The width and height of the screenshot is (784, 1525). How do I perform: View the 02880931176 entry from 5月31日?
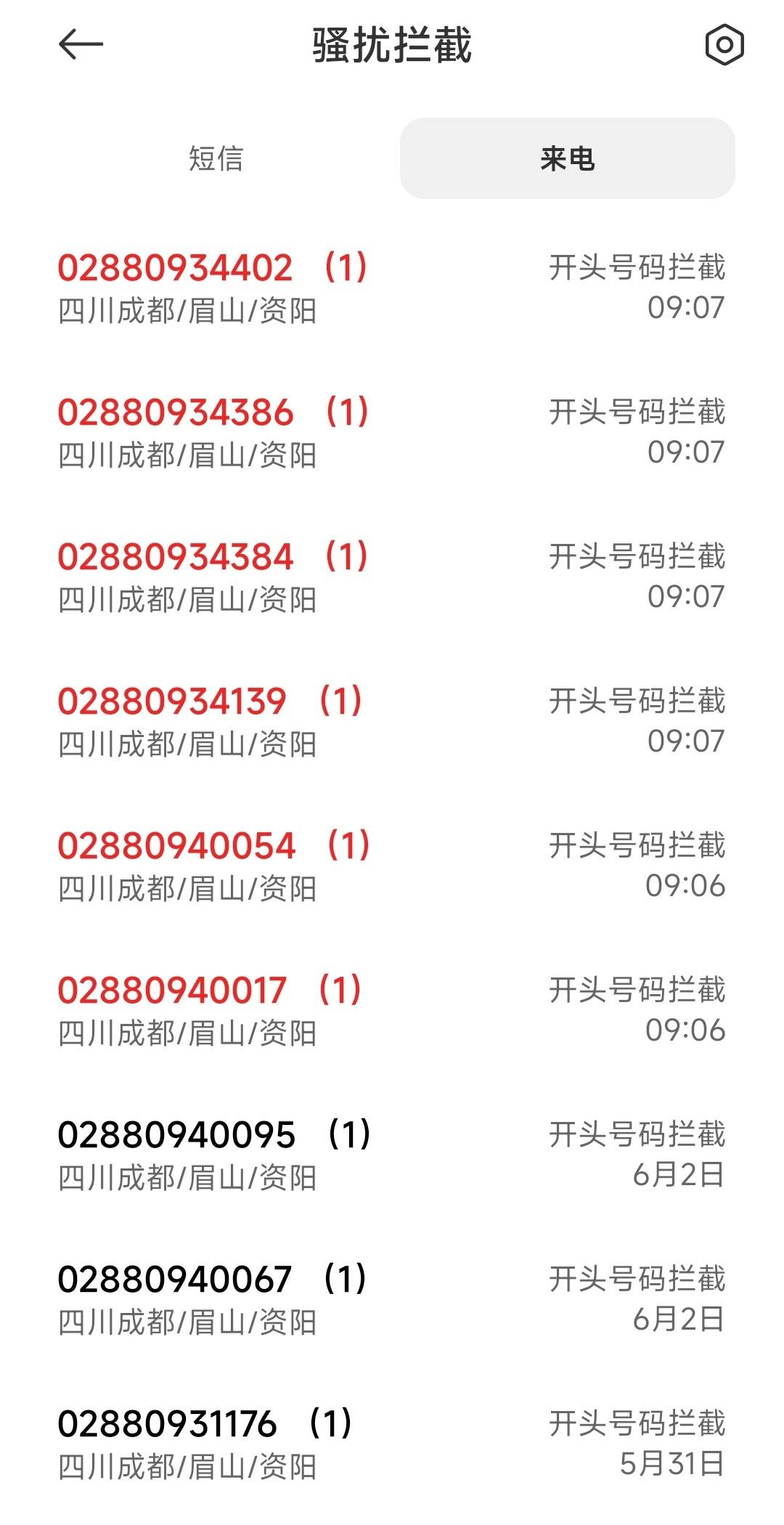coord(392,1444)
